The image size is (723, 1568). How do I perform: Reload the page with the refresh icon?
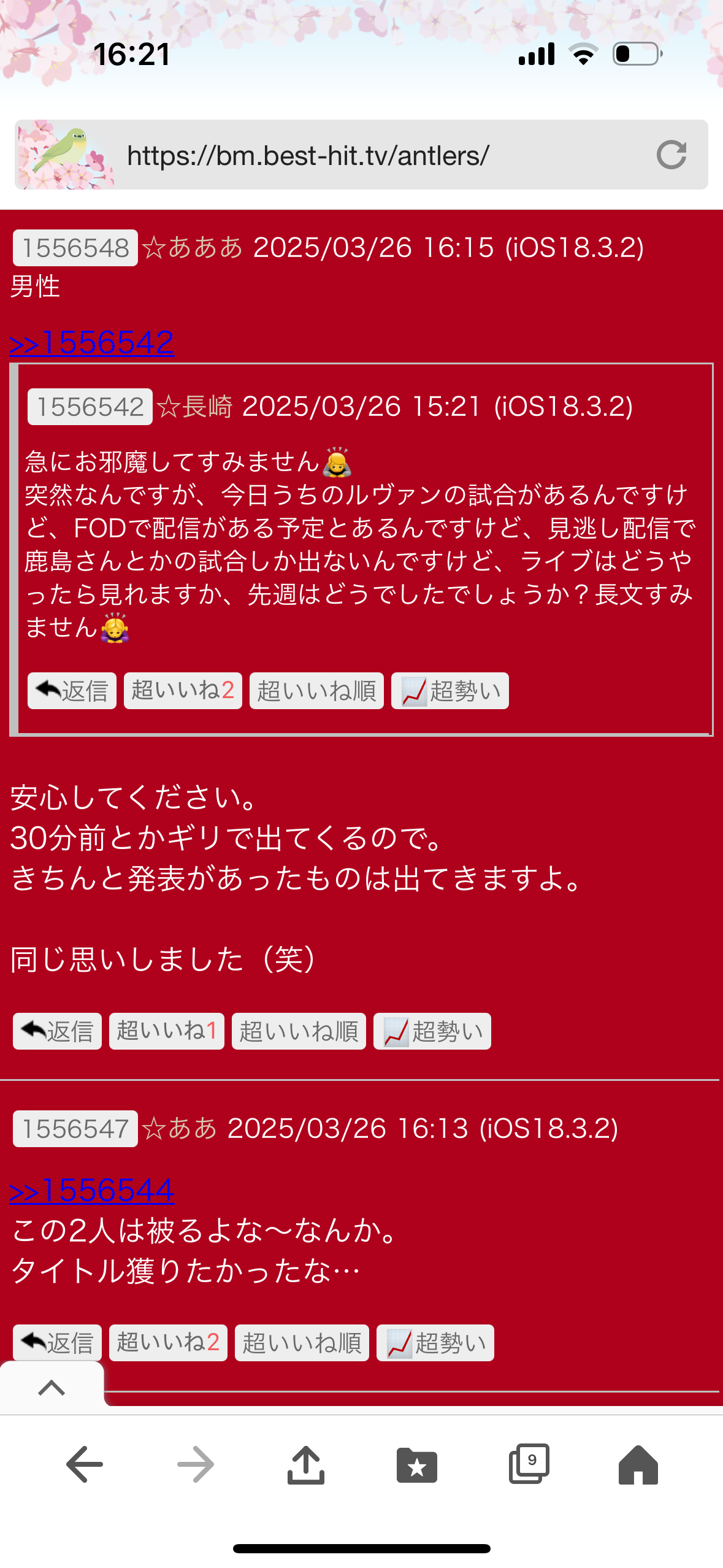(x=671, y=155)
